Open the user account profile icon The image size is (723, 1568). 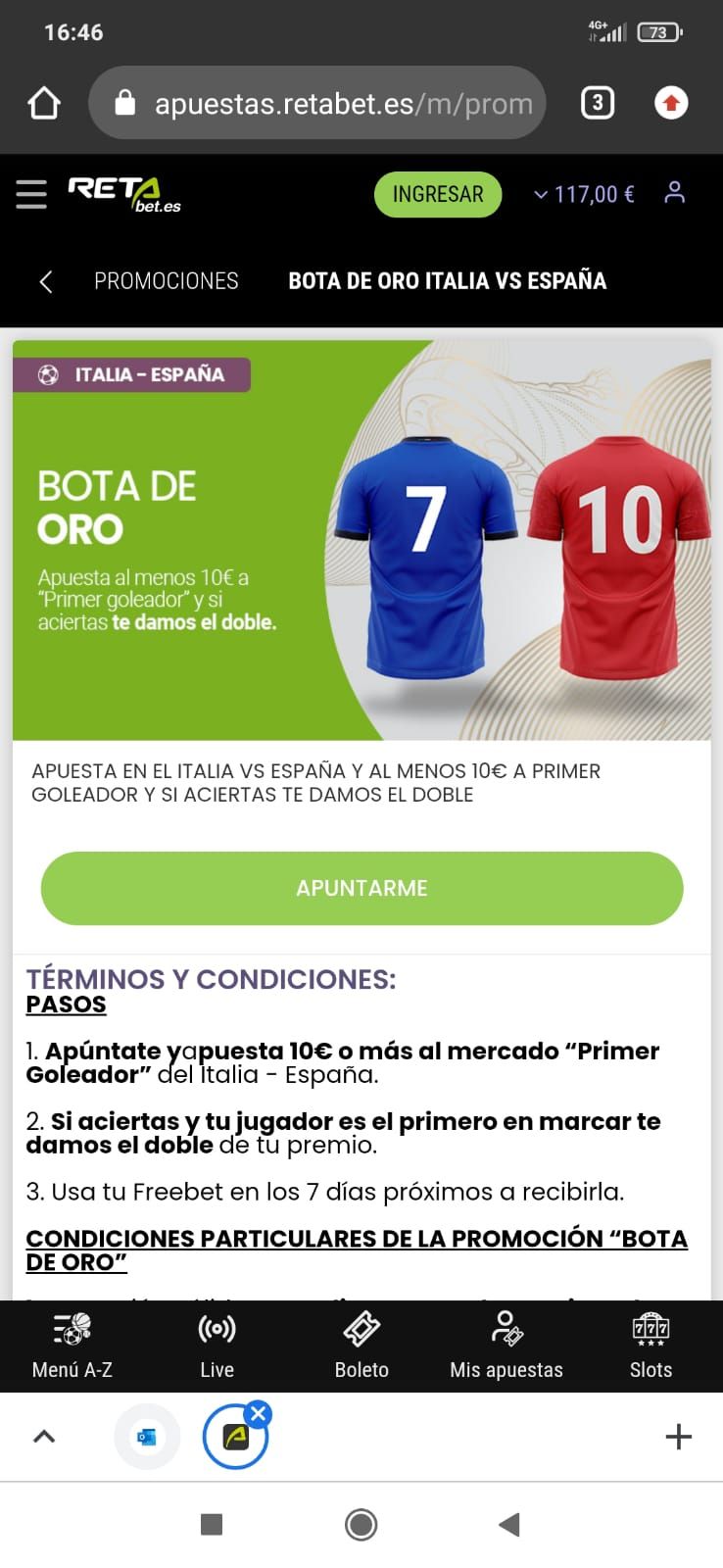[674, 193]
